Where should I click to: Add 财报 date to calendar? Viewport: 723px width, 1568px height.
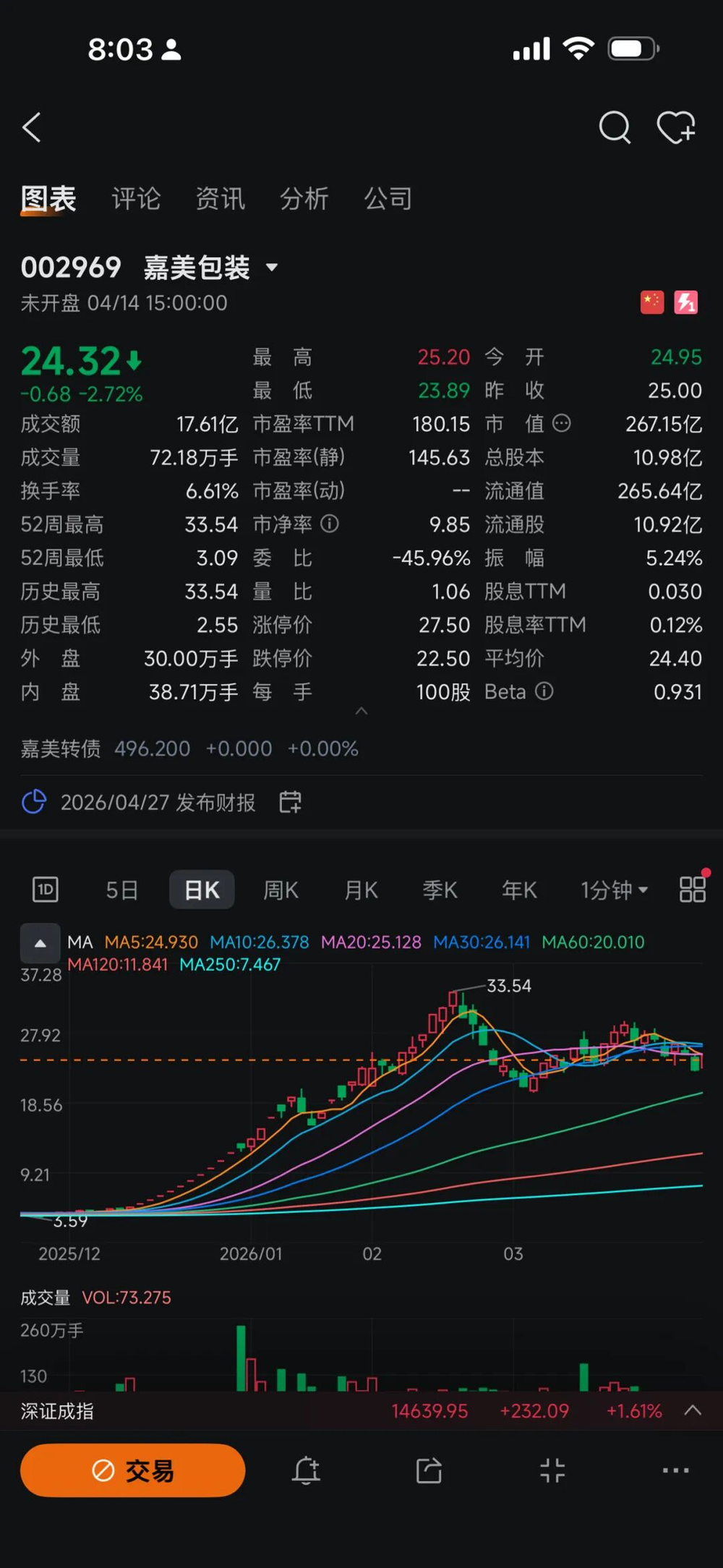point(291,802)
